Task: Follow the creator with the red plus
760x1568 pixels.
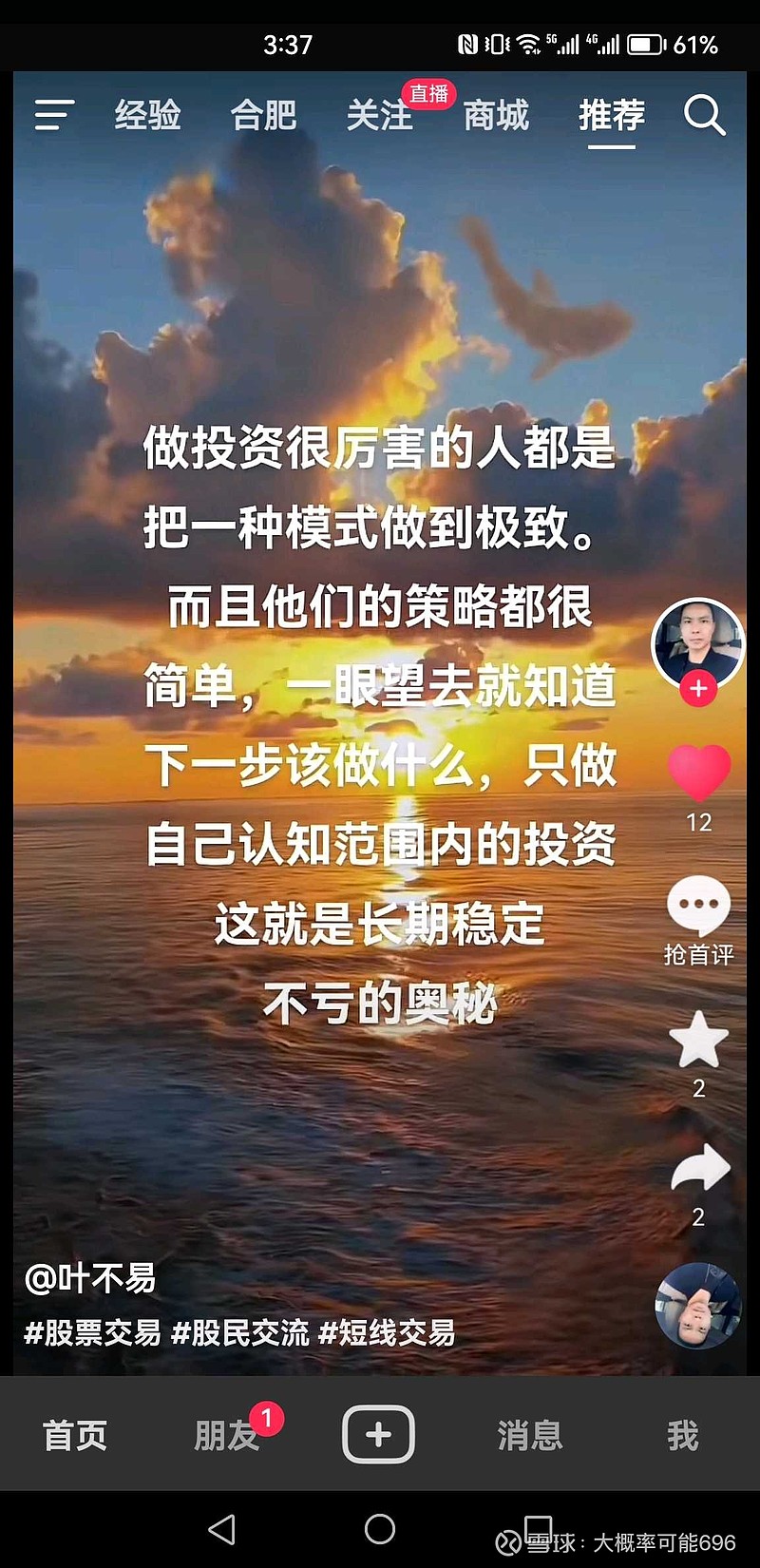Action: tap(698, 688)
